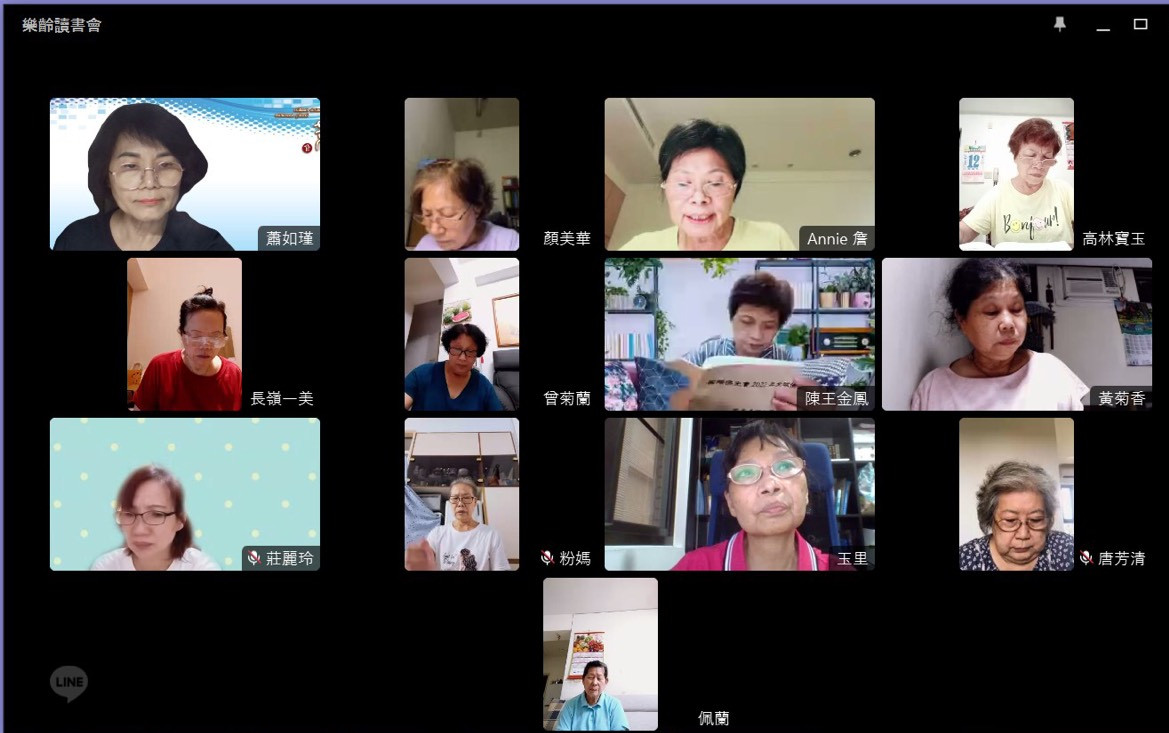The width and height of the screenshot is (1169, 733).
Task: Pin the call window on top
Action: coord(1060,24)
